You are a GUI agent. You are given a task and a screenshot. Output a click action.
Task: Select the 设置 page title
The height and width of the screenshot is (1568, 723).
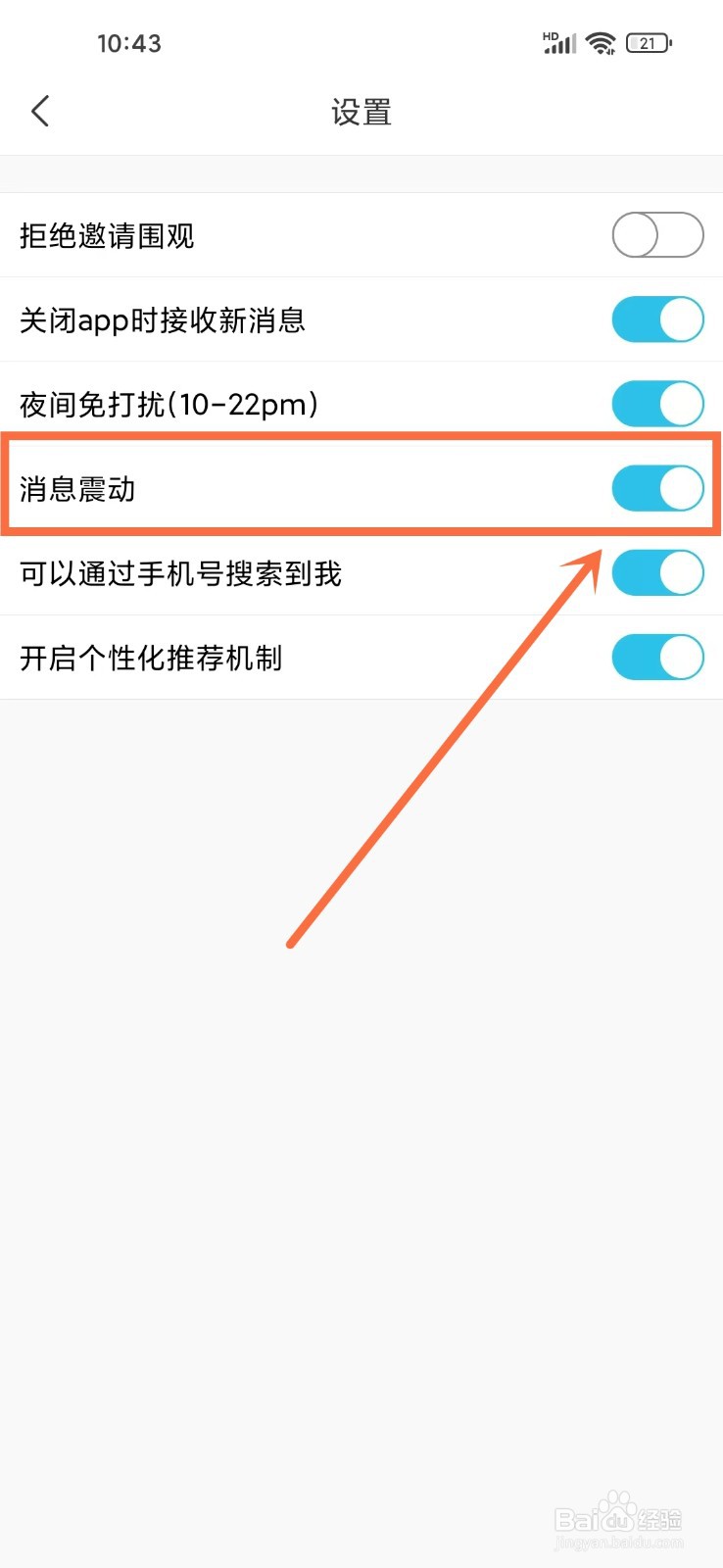coord(361,113)
